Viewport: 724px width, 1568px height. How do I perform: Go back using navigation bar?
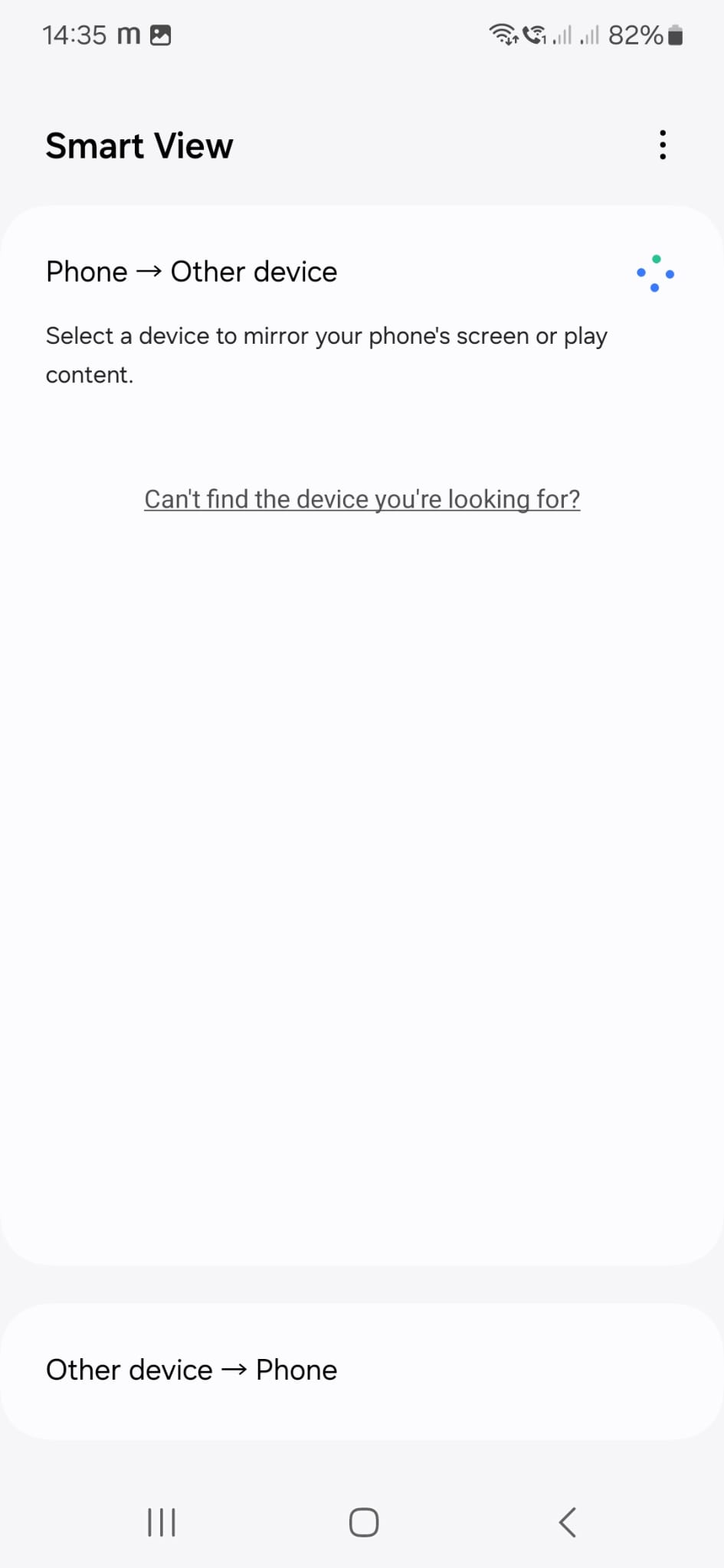point(567,1522)
